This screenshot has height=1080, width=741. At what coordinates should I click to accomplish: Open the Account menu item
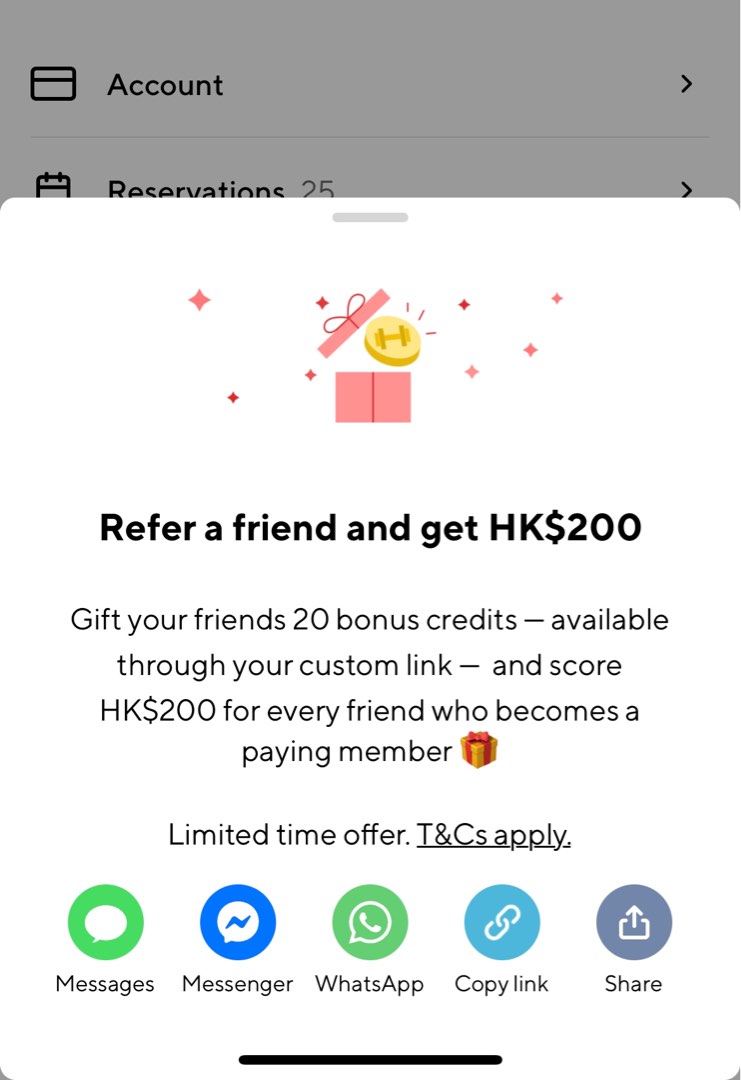tap(164, 85)
